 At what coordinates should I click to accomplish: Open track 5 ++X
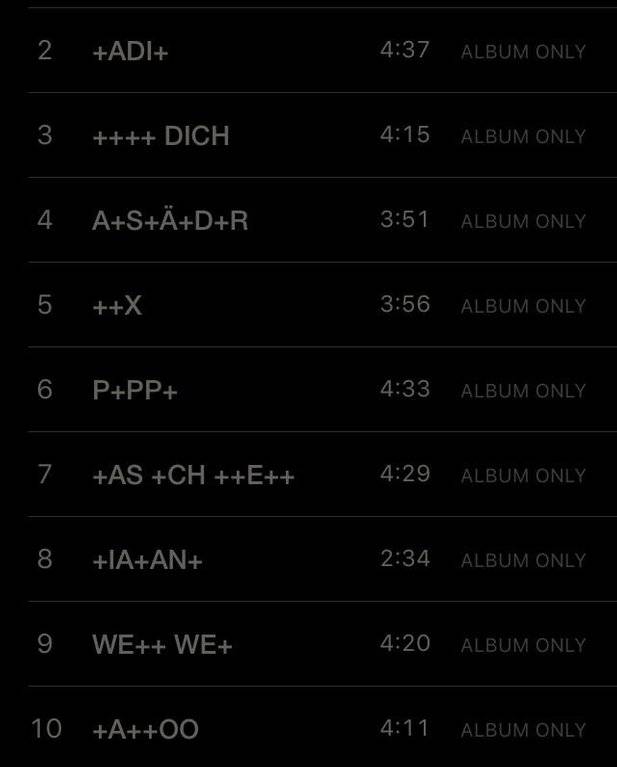coord(117,306)
